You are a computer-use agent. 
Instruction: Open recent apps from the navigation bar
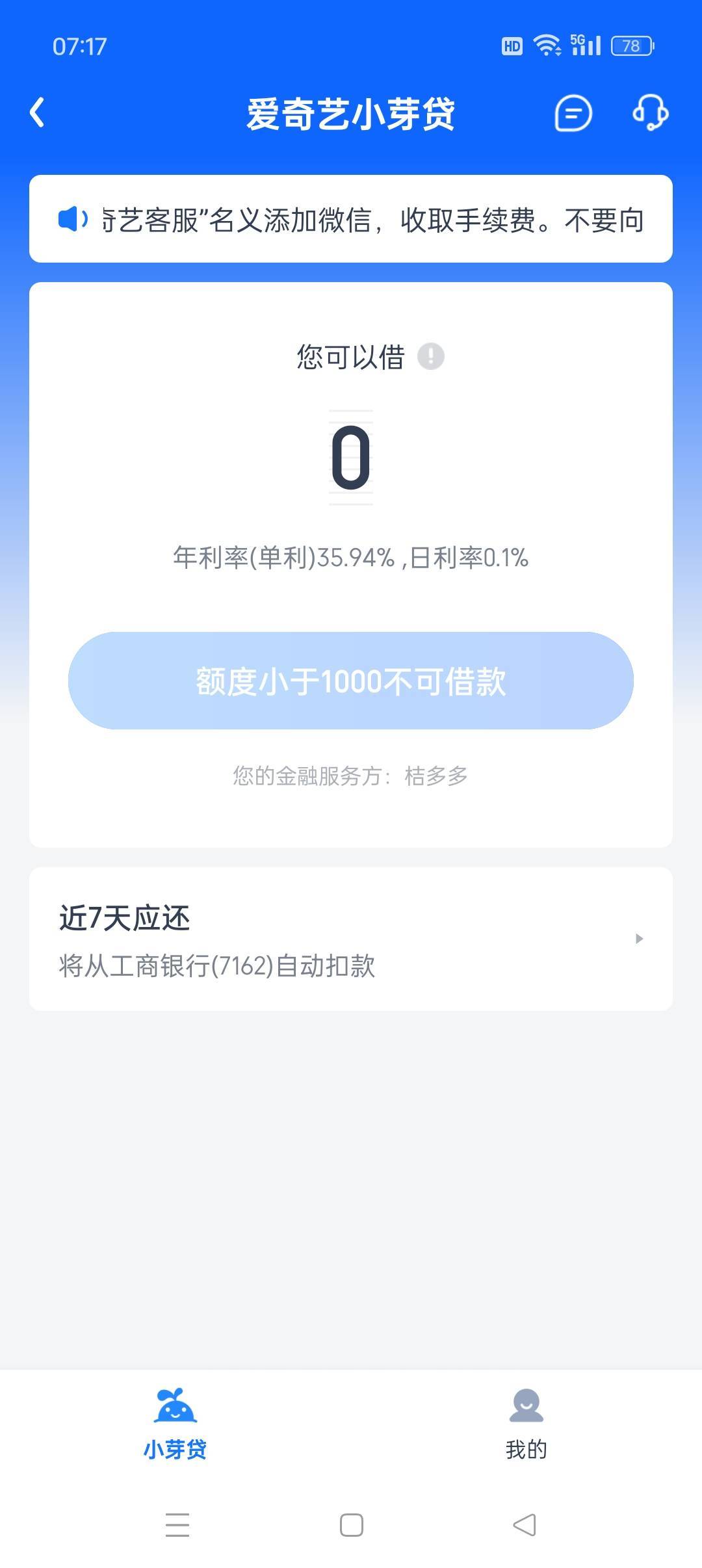pos(177,1525)
